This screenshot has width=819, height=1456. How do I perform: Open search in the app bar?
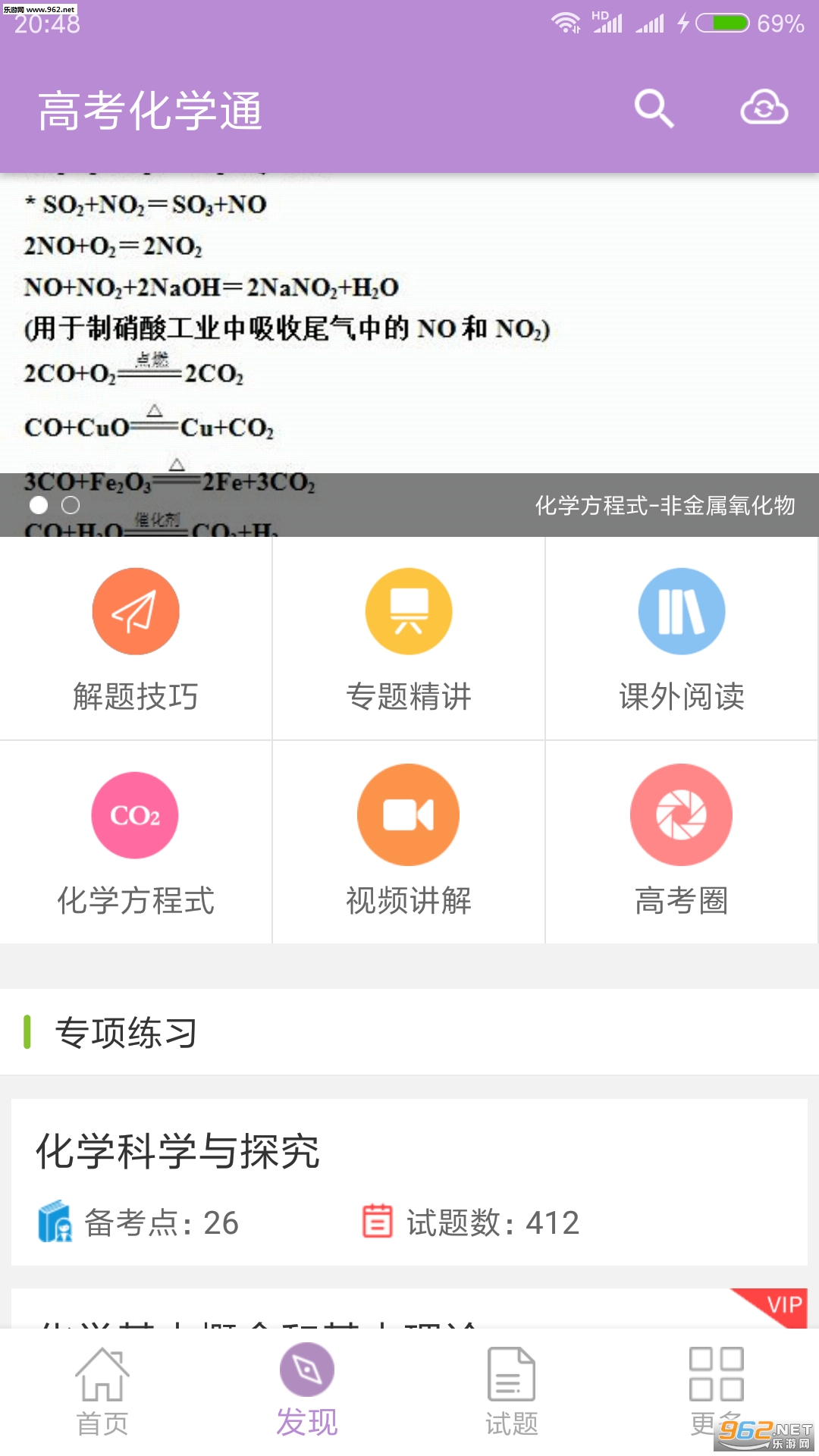click(x=654, y=108)
